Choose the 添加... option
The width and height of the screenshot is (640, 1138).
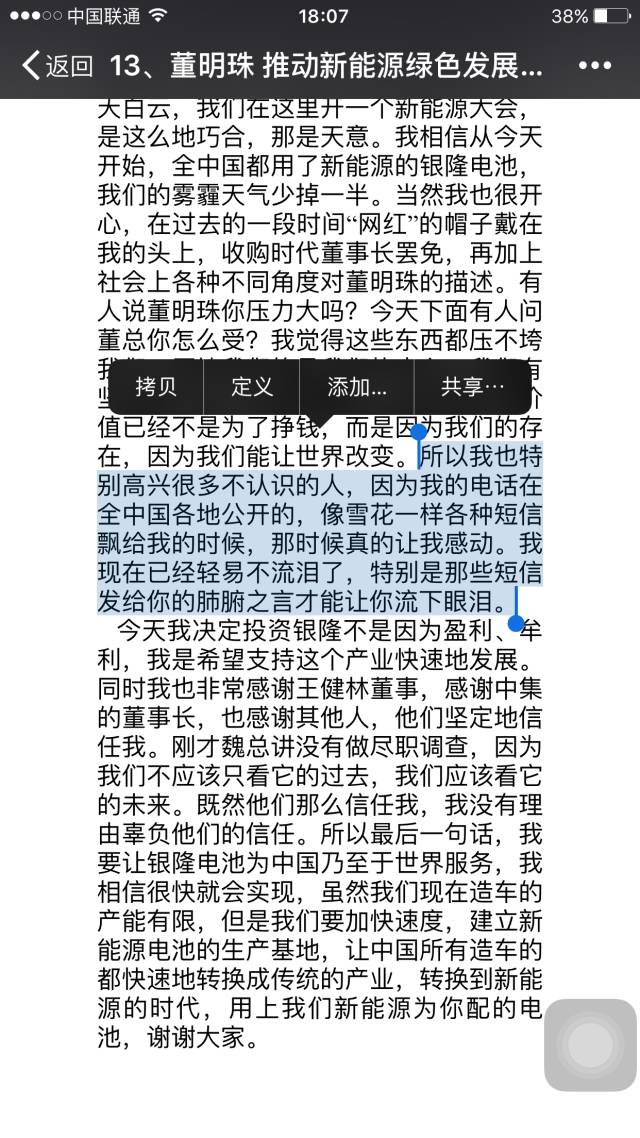pos(357,387)
